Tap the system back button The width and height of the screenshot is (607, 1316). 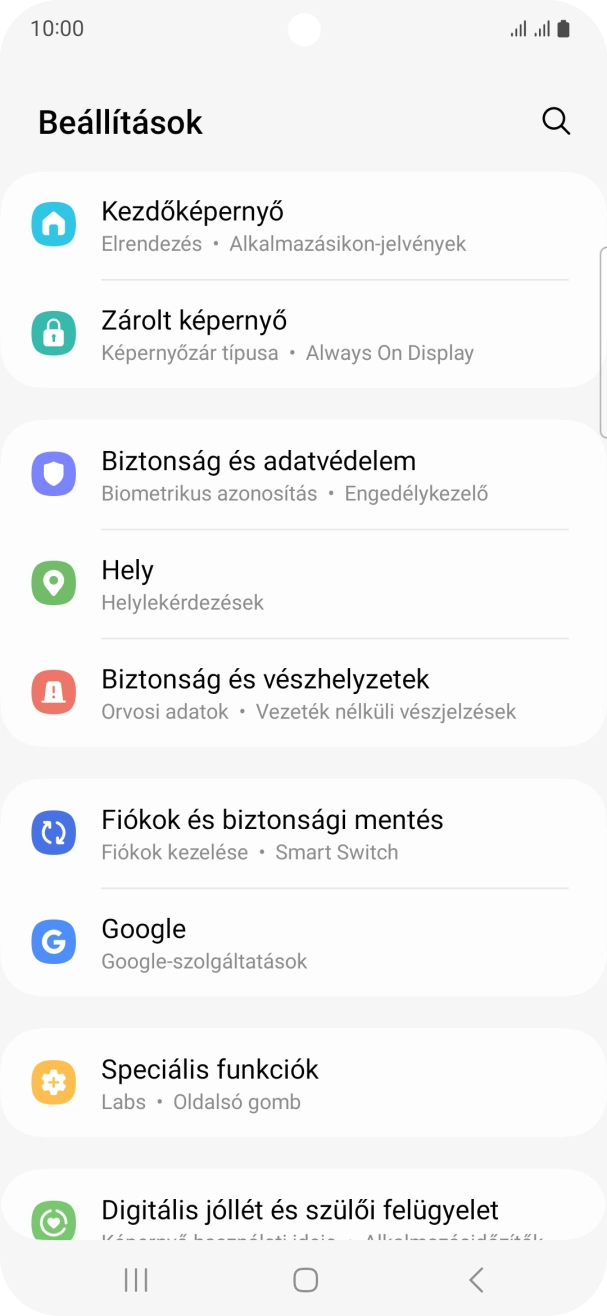click(x=476, y=1280)
